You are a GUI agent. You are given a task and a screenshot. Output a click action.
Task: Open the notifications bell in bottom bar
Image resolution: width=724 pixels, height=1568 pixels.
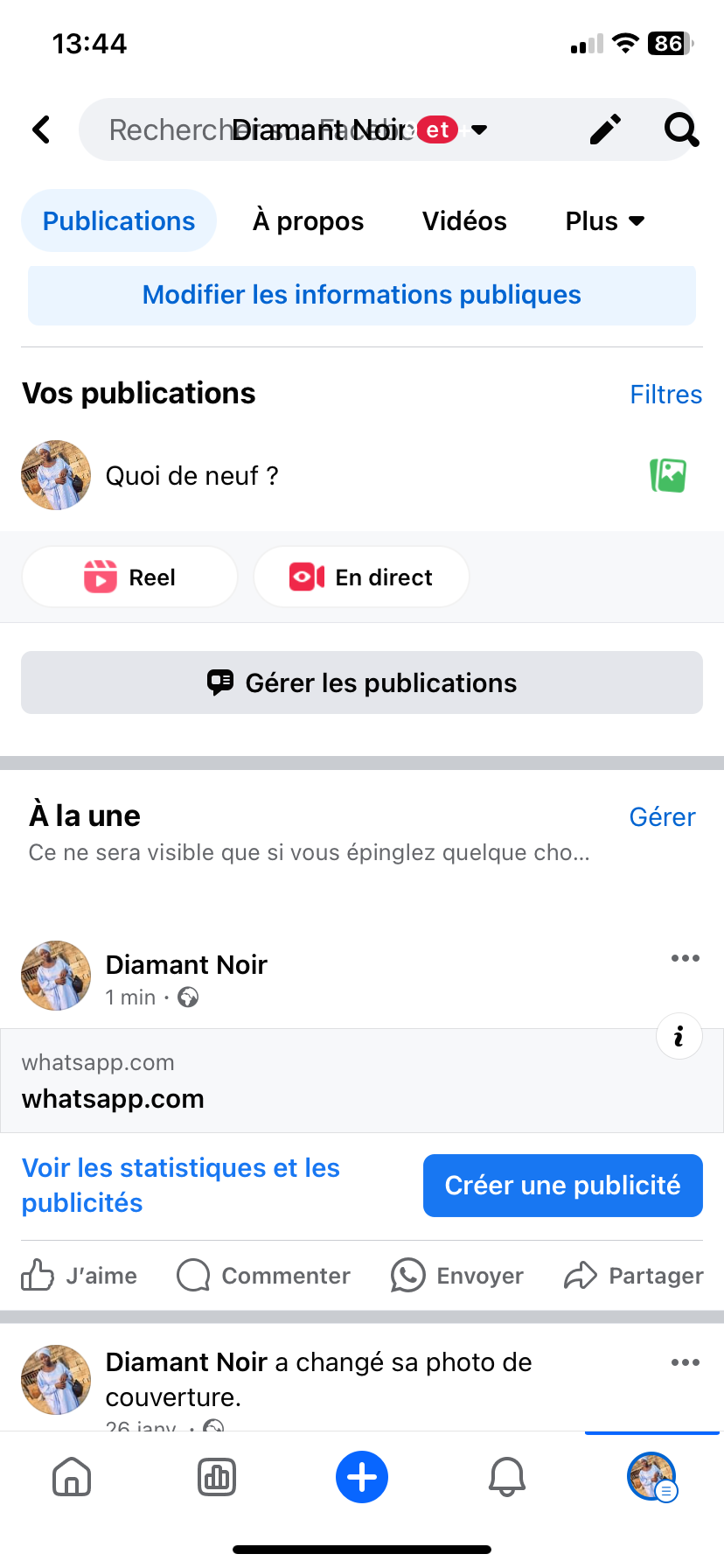[x=507, y=1477]
